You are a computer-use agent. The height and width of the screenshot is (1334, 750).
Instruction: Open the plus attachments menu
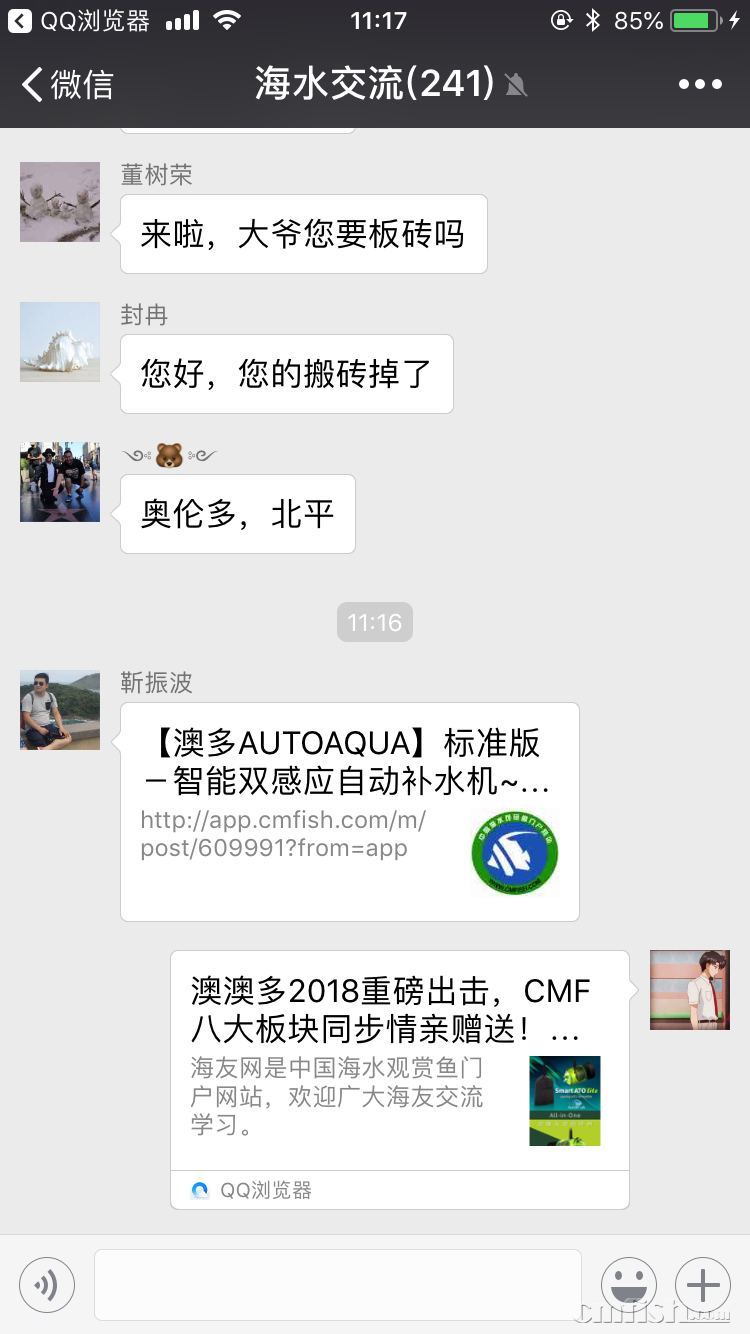(703, 1285)
